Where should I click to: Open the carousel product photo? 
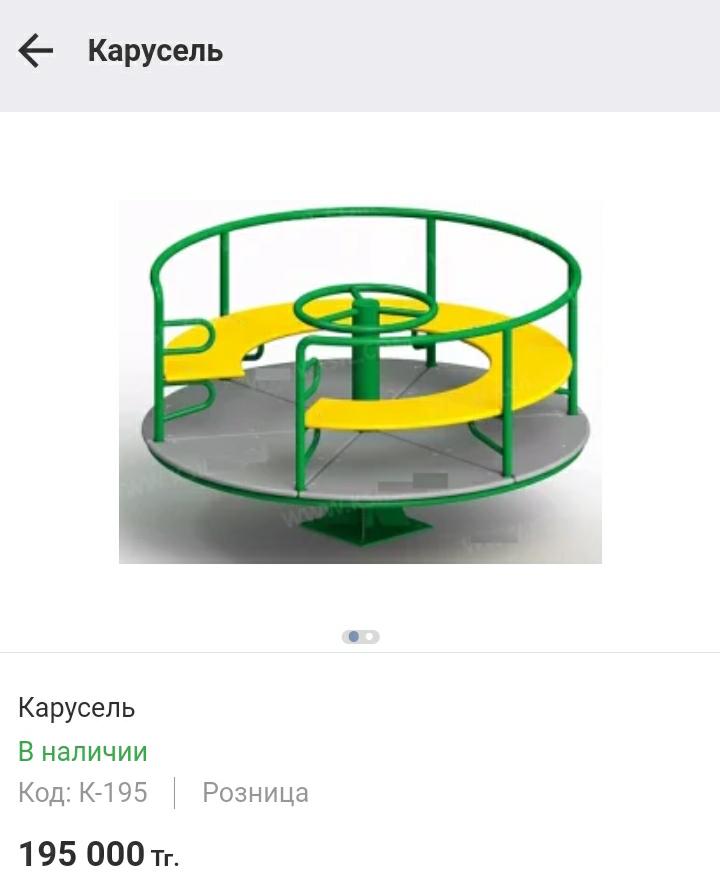[x=360, y=380]
